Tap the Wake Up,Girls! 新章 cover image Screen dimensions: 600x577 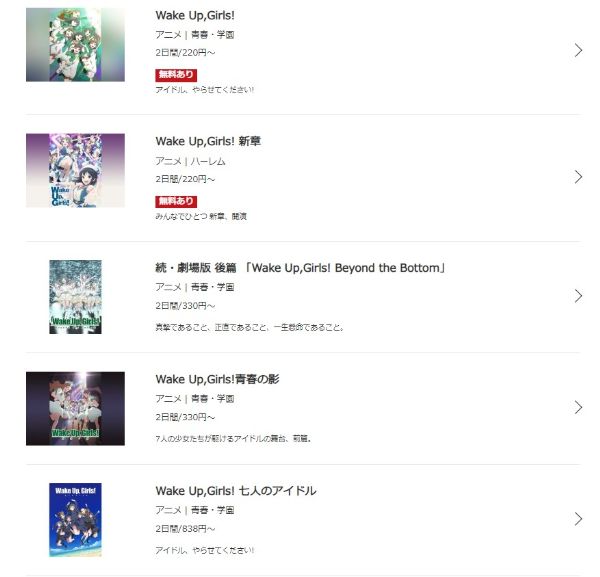75,171
